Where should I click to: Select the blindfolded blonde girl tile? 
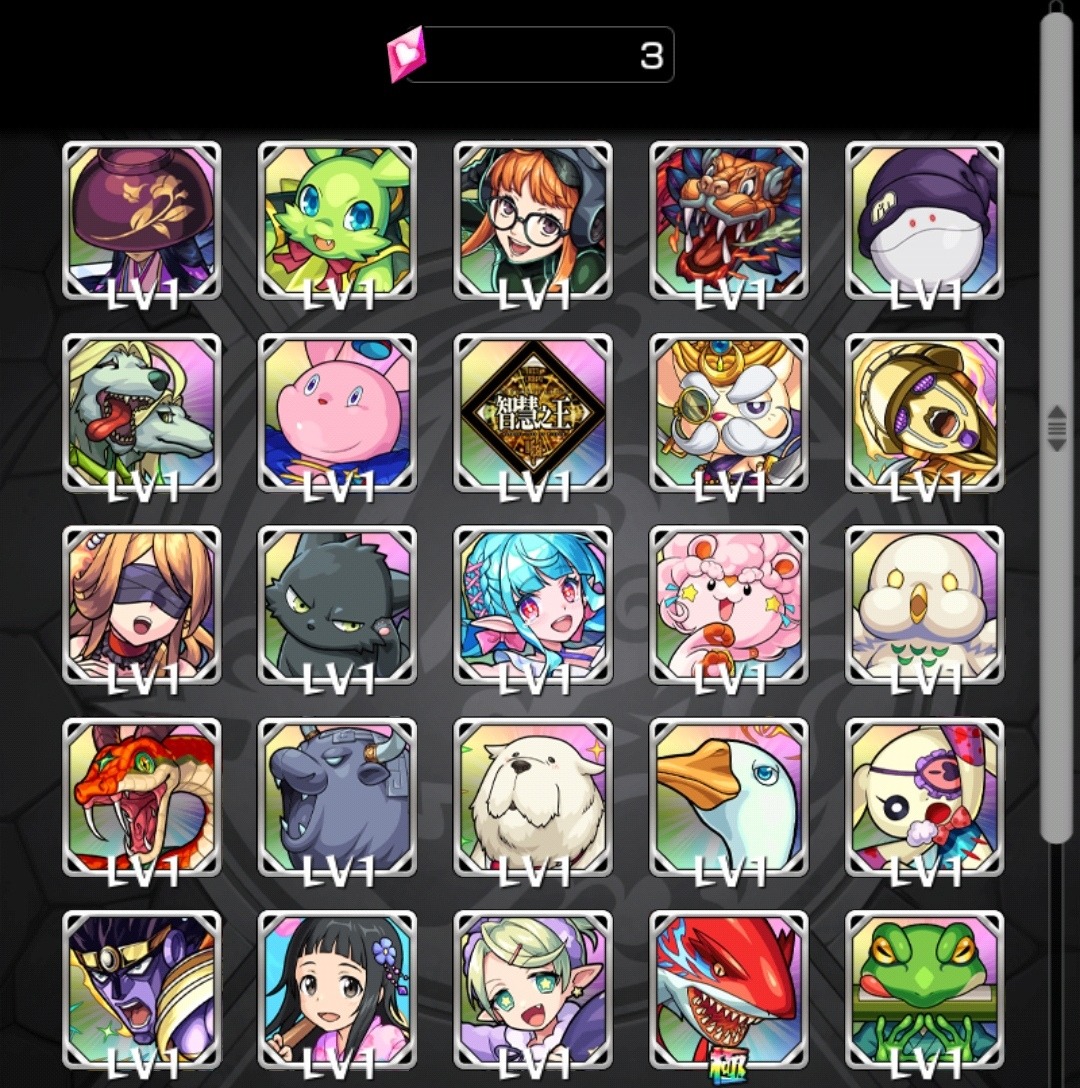pyautogui.click(x=142, y=604)
